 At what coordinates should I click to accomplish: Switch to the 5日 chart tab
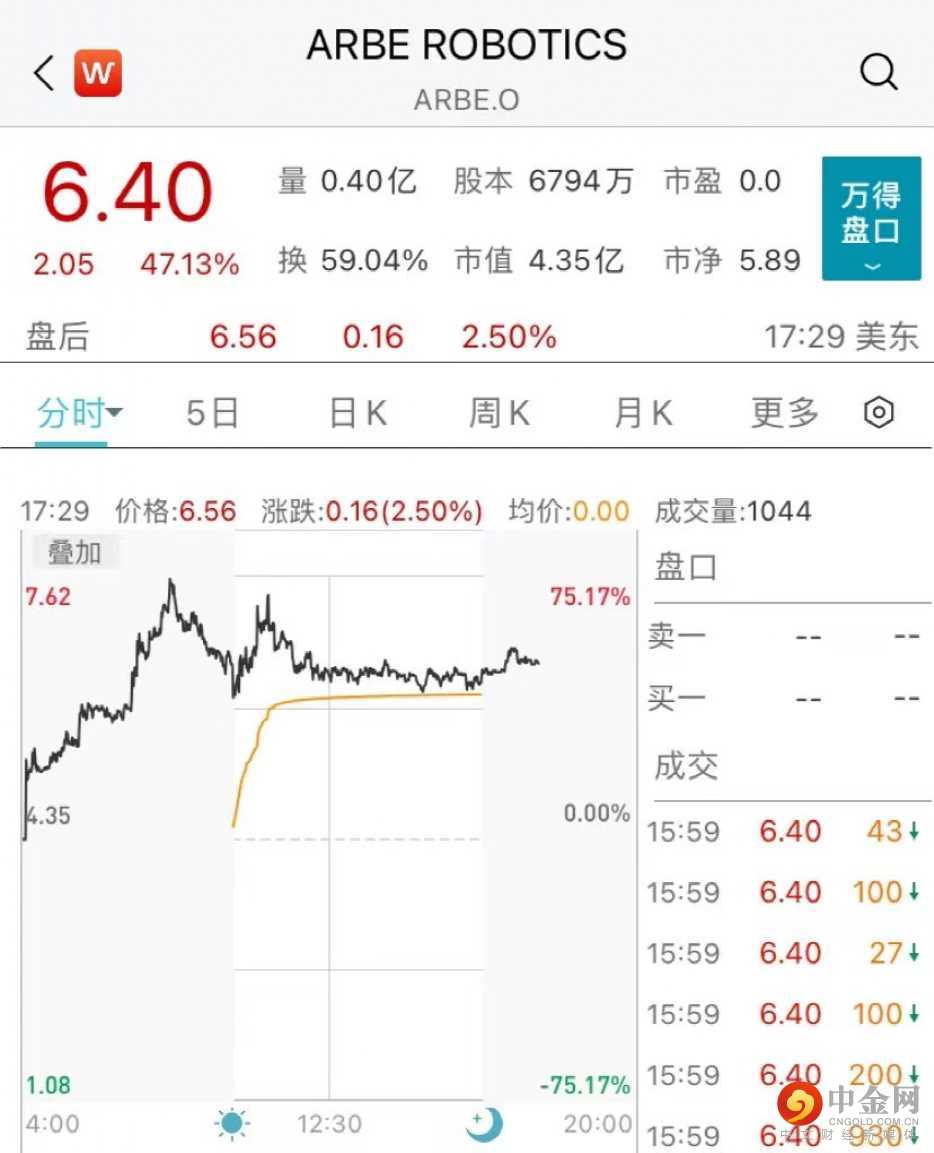pos(212,413)
